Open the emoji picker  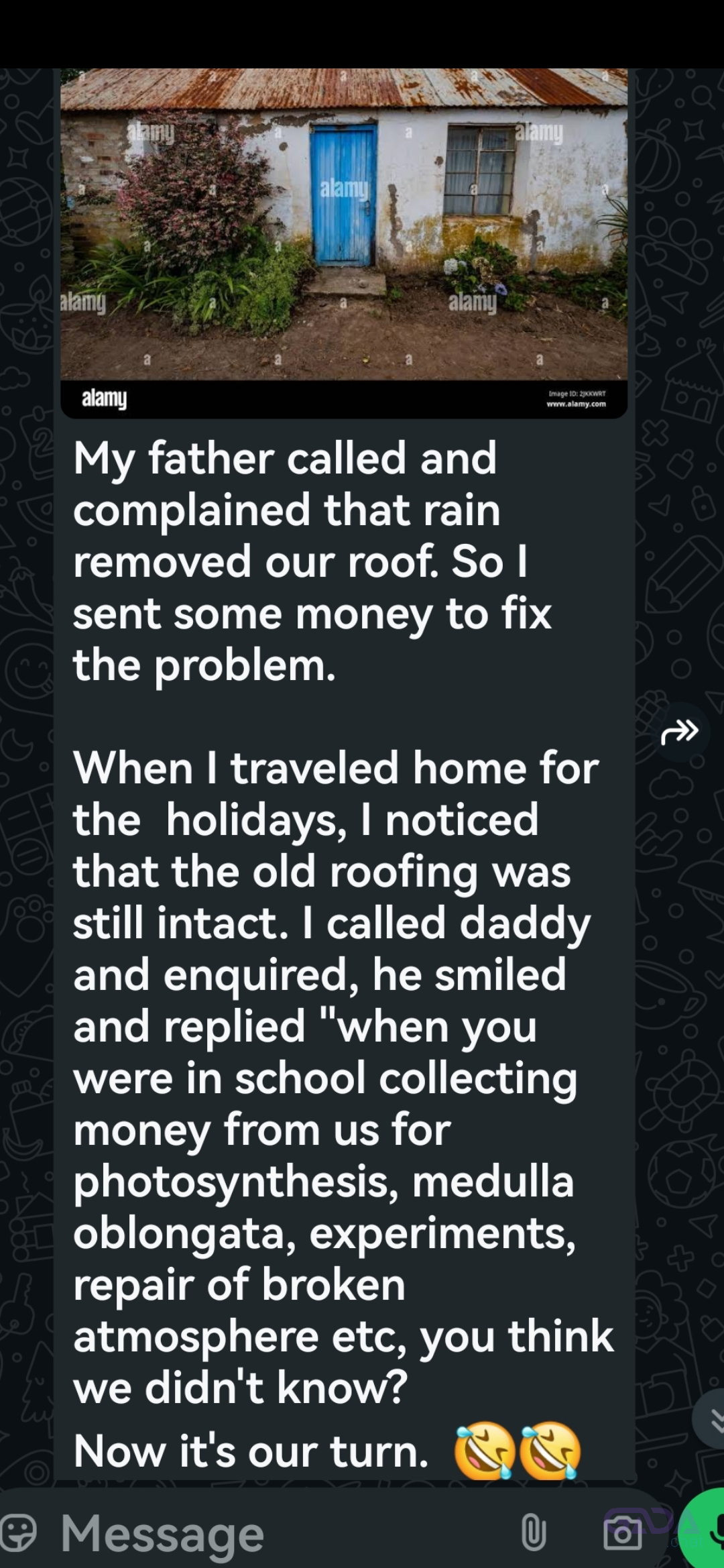click(19, 1533)
